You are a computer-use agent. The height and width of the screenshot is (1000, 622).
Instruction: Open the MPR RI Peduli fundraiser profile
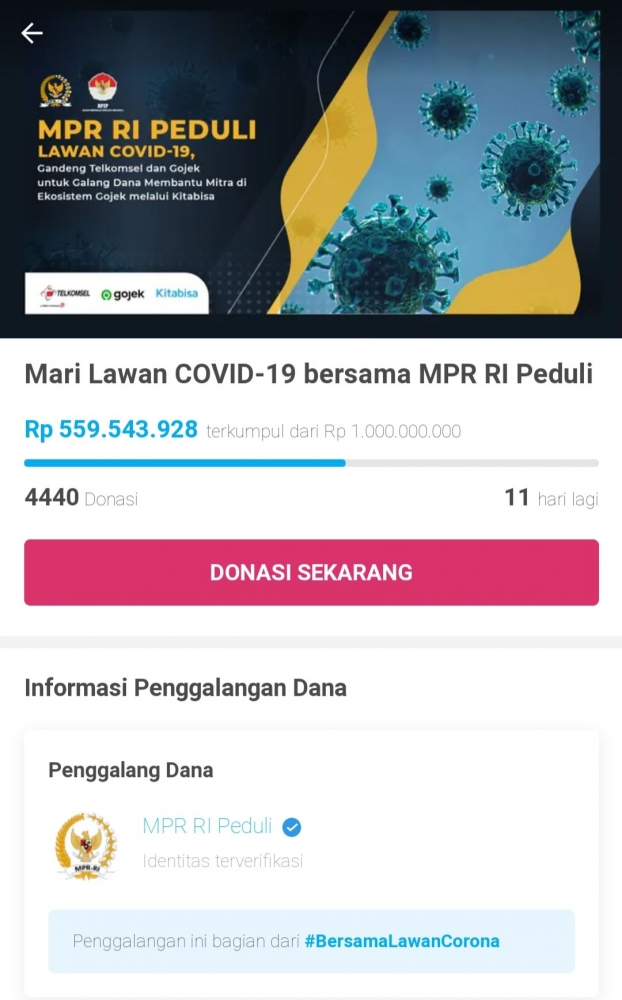click(x=207, y=826)
